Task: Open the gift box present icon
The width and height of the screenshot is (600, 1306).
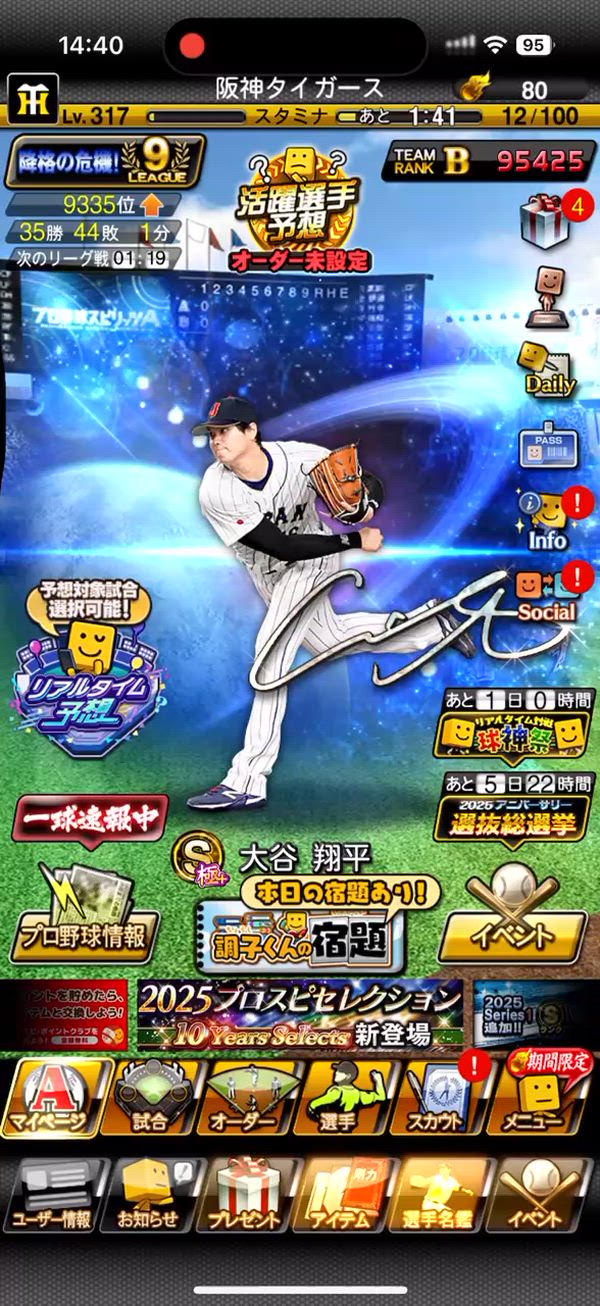Action: pos(545,221)
